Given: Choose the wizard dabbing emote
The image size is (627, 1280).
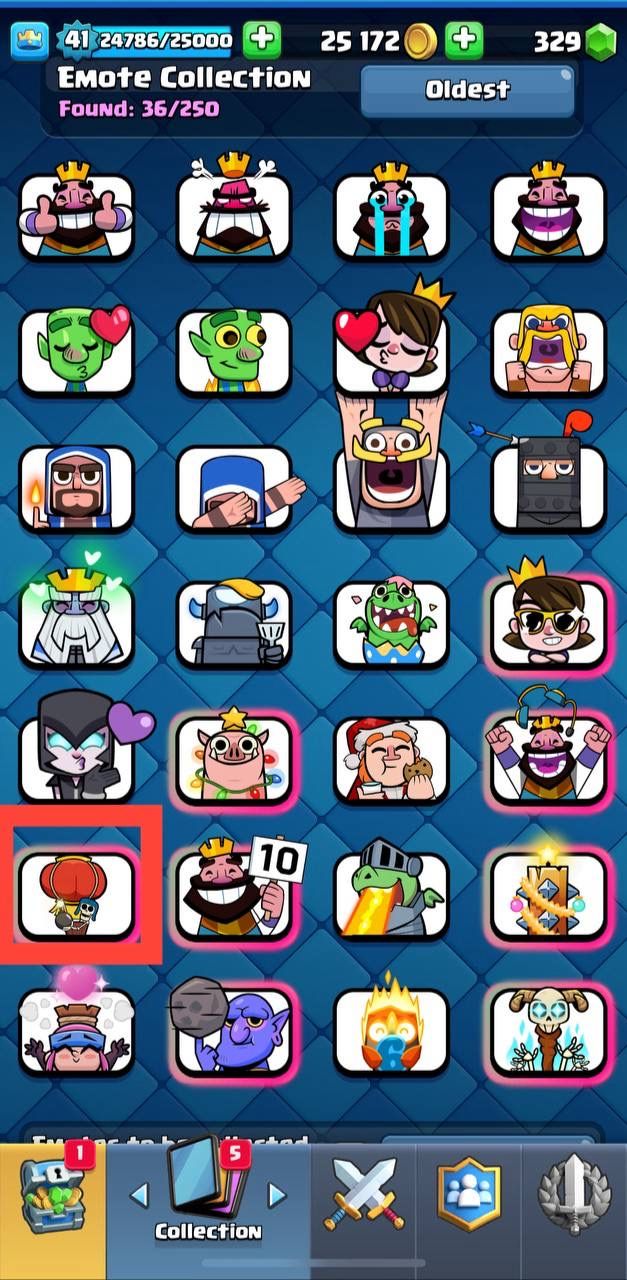Looking at the screenshot, I should pyautogui.click(x=234, y=487).
